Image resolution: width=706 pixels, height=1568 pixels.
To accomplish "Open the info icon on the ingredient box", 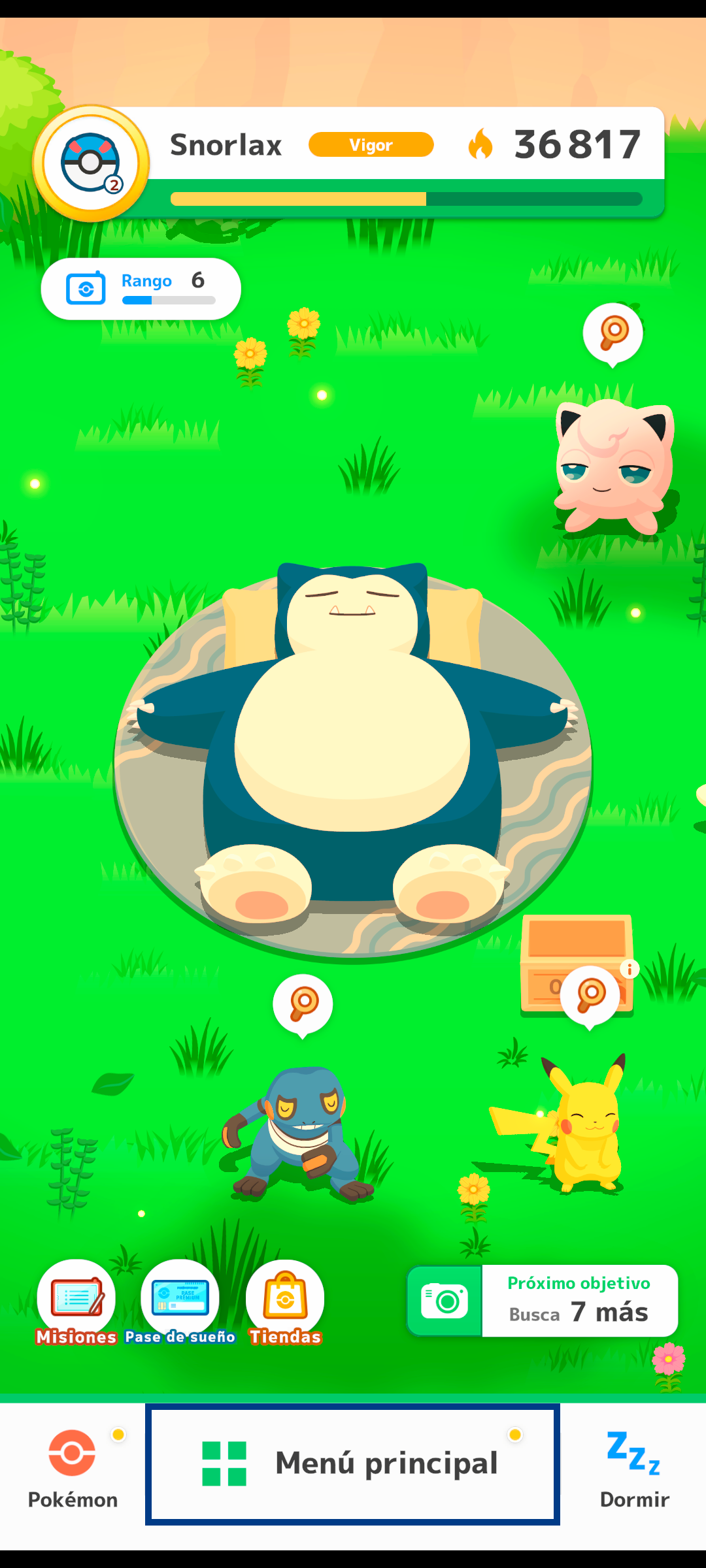I will tap(630, 969).
